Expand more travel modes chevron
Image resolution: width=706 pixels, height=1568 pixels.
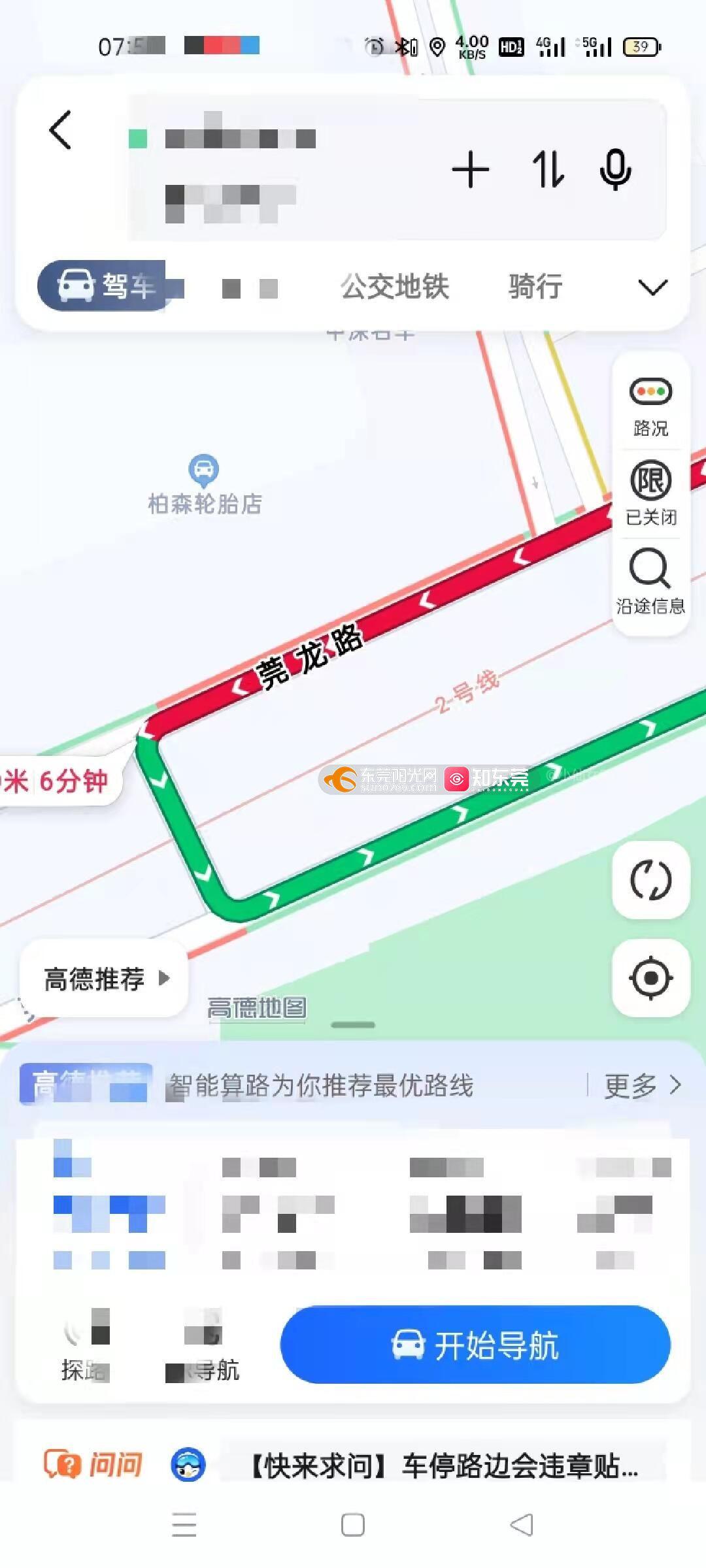tap(652, 287)
